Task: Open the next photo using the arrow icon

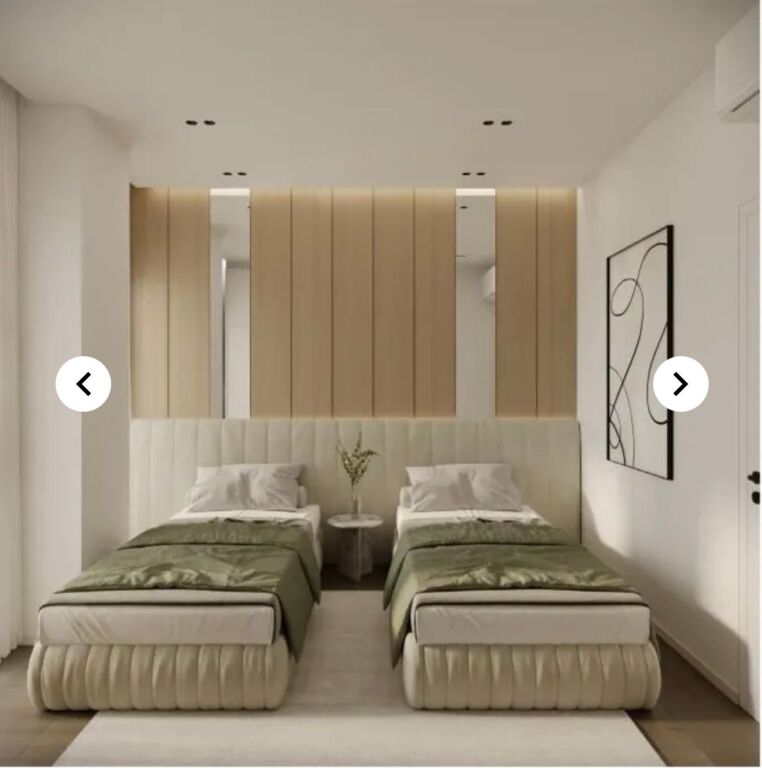Action: [x=681, y=382]
